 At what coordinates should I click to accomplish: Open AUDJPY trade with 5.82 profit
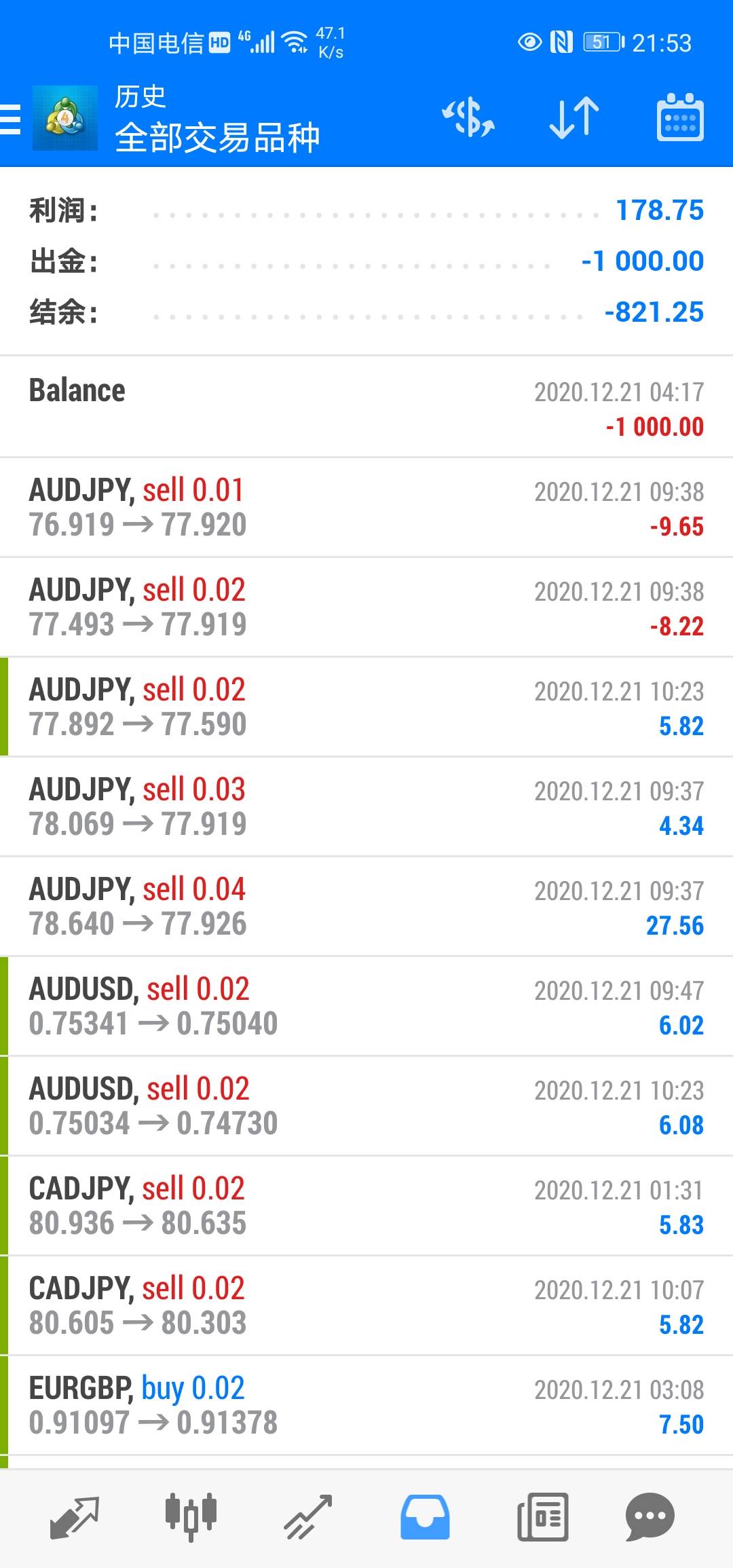click(x=366, y=707)
